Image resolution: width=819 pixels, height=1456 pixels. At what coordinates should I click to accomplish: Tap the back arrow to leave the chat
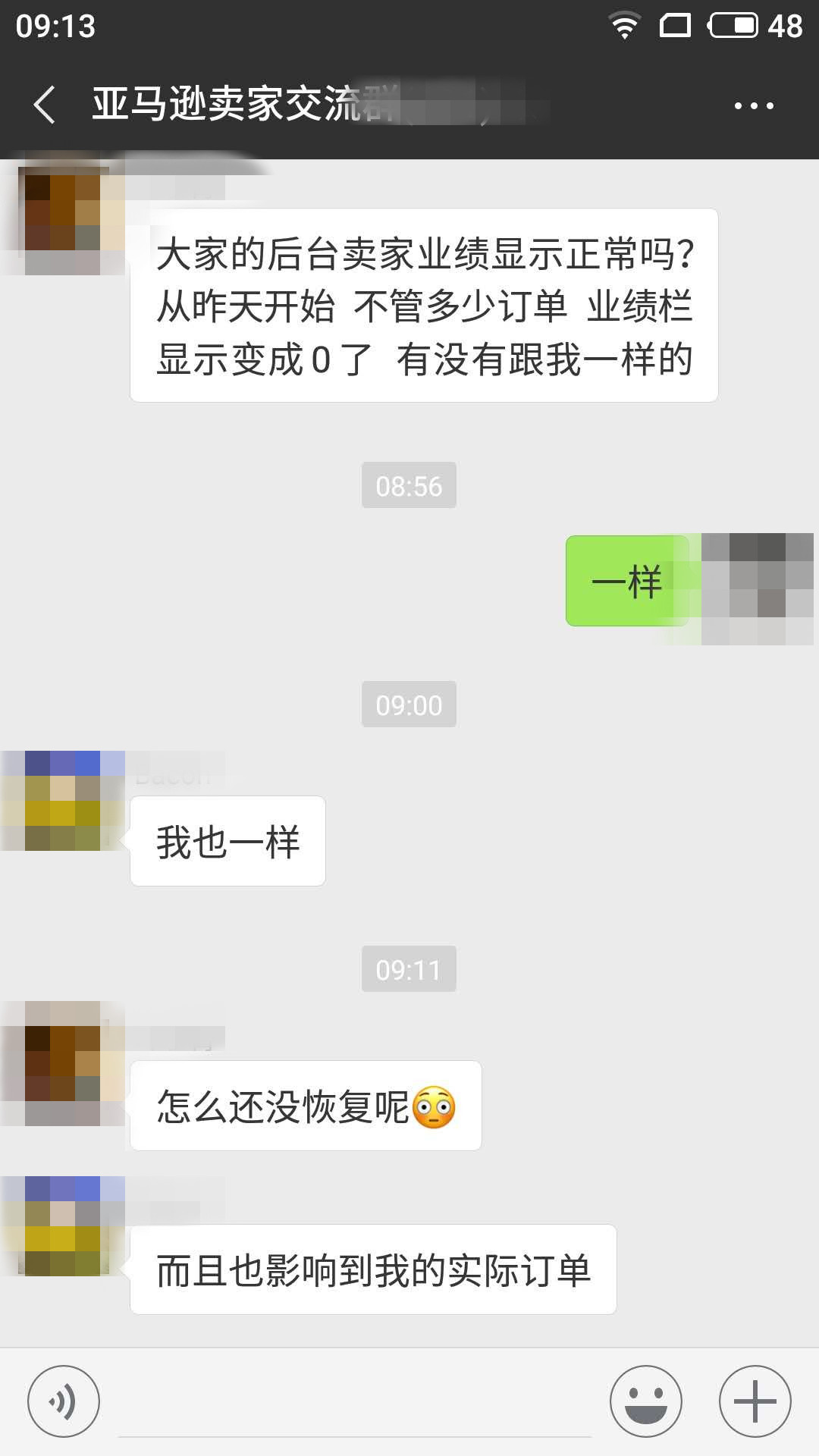pos(43,105)
